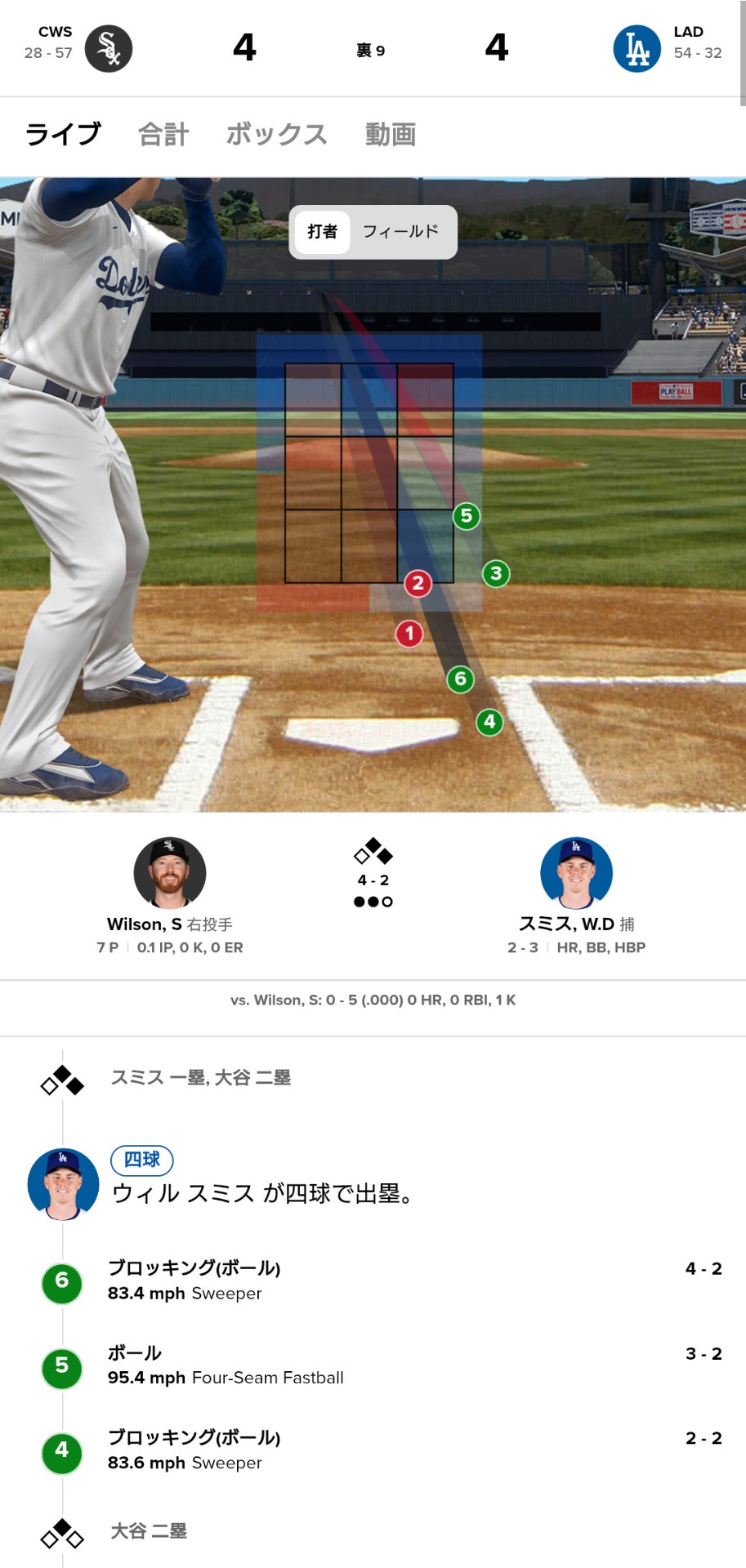Tap pitch marker 2 in strike zone

coord(418,583)
